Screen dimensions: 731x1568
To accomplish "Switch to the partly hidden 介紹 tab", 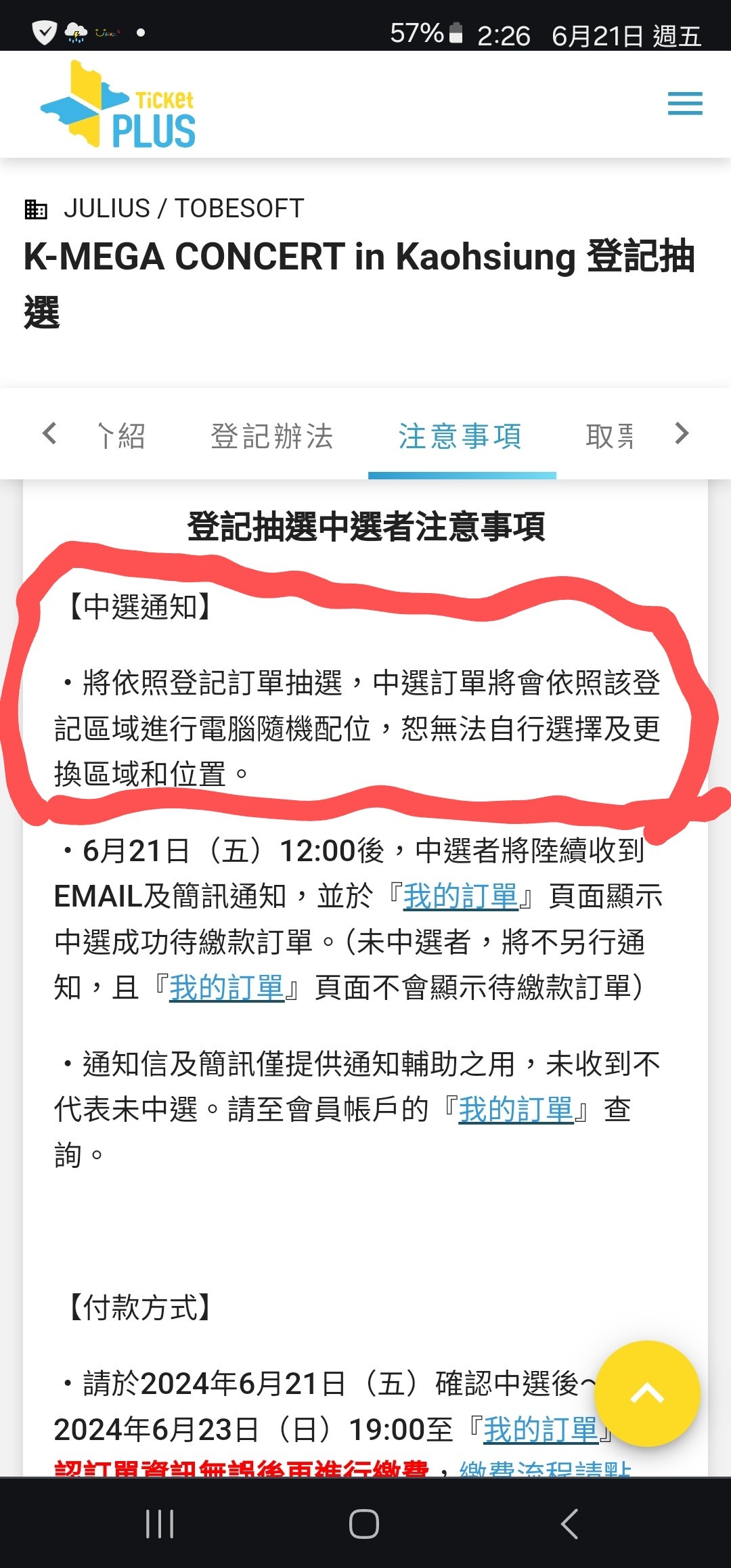I will pos(123,436).
